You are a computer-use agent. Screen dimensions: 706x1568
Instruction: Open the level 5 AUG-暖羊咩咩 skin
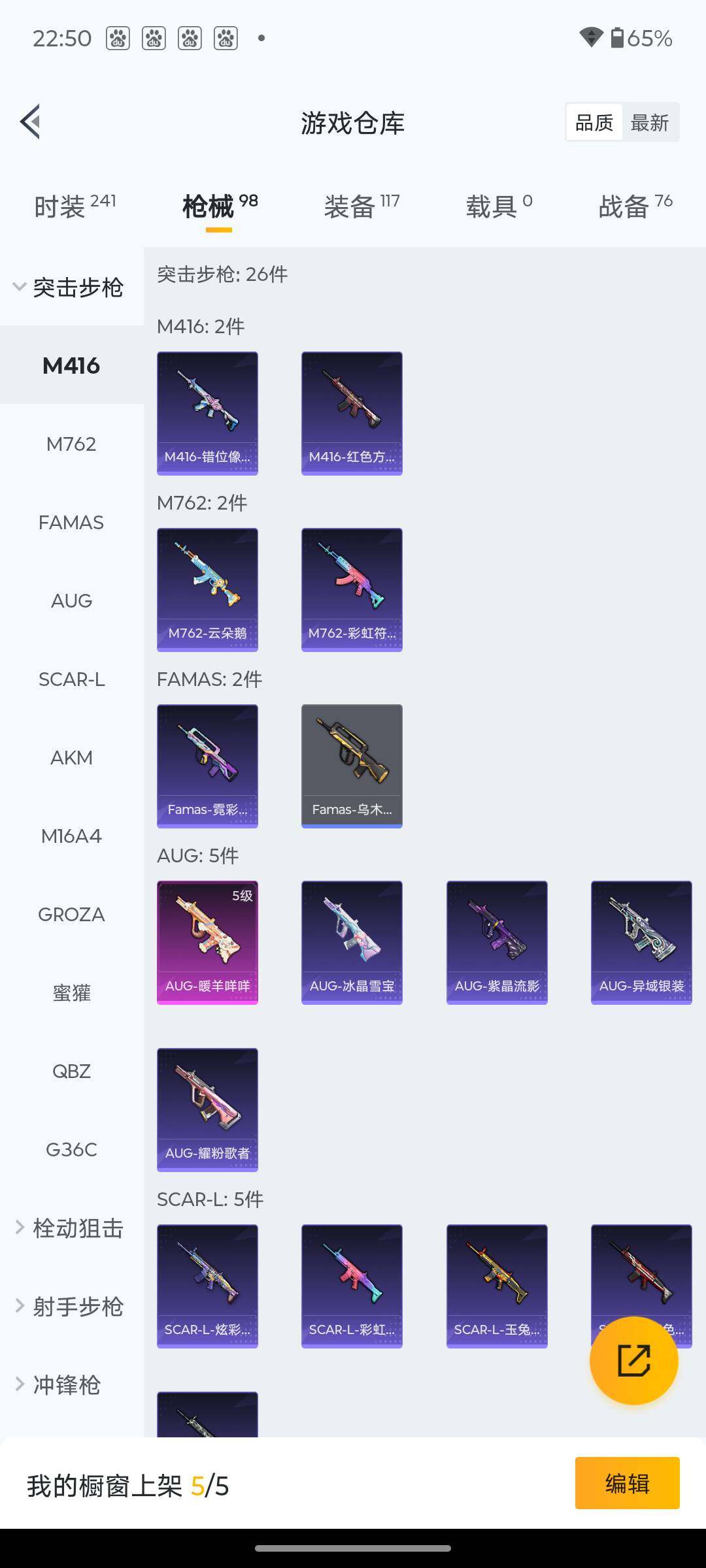point(207,942)
